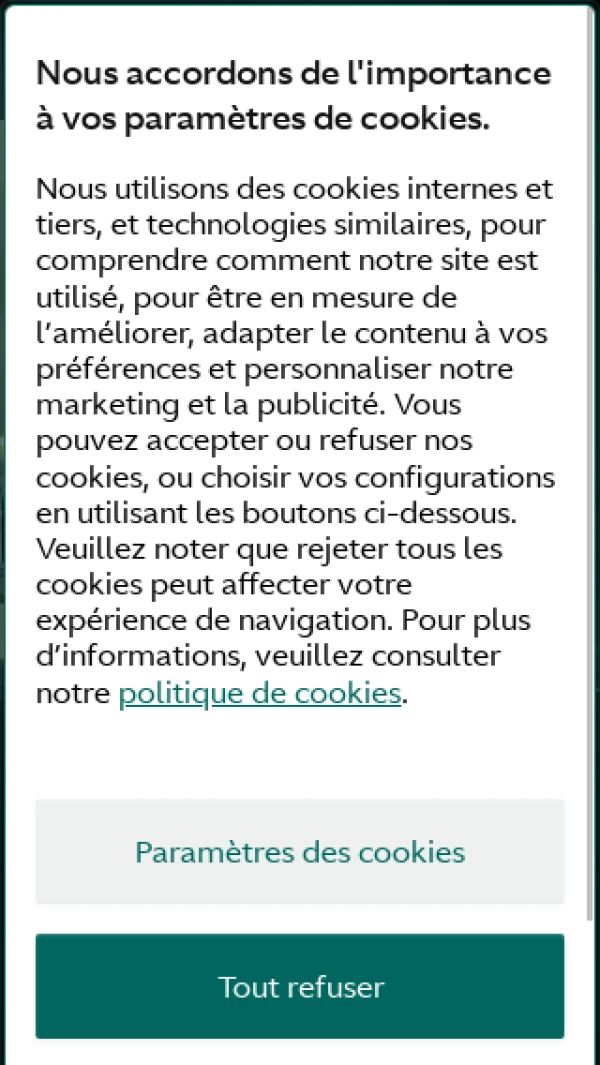This screenshot has height=1065, width=600.
Task: Open Paramètres des cookies
Action: tap(300, 852)
